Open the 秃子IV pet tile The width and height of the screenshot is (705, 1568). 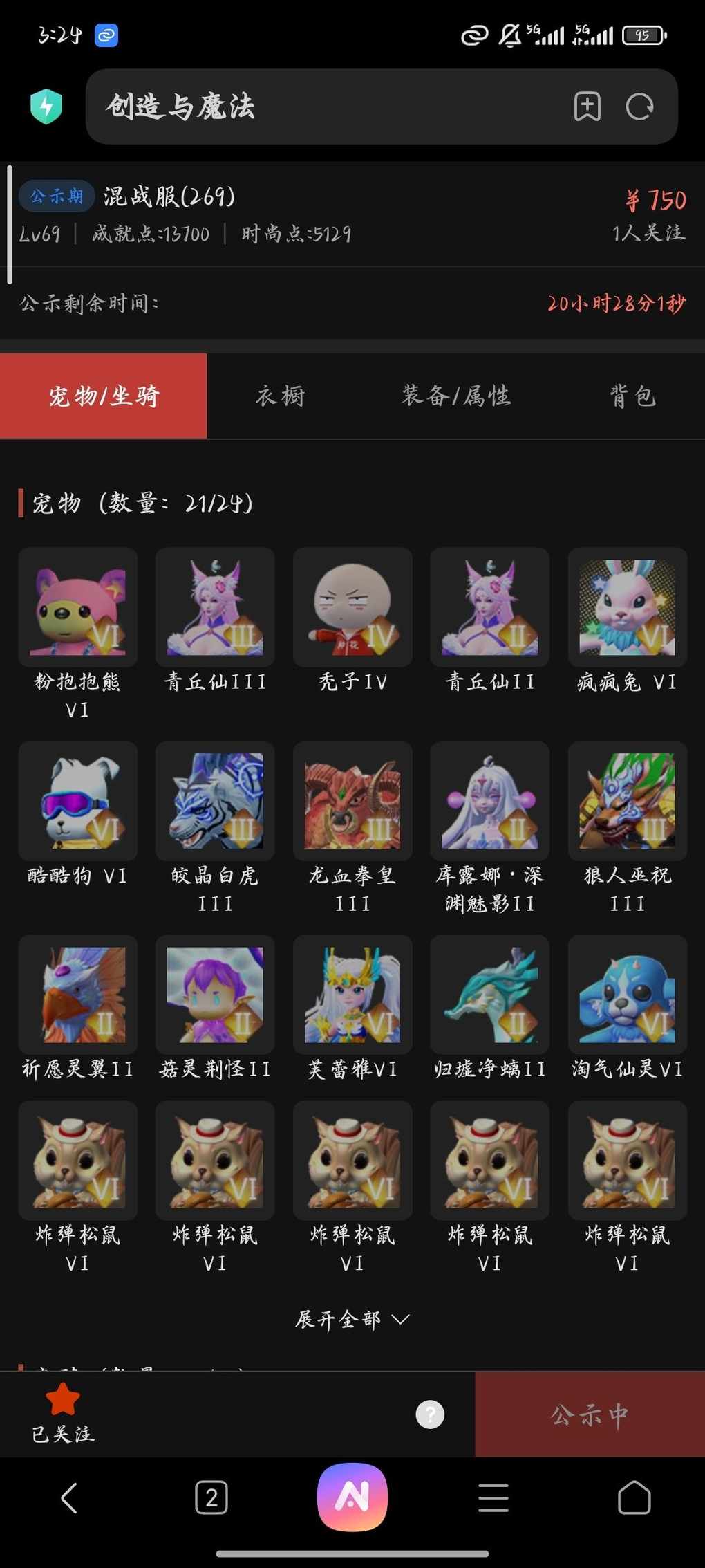coord(352,608)
